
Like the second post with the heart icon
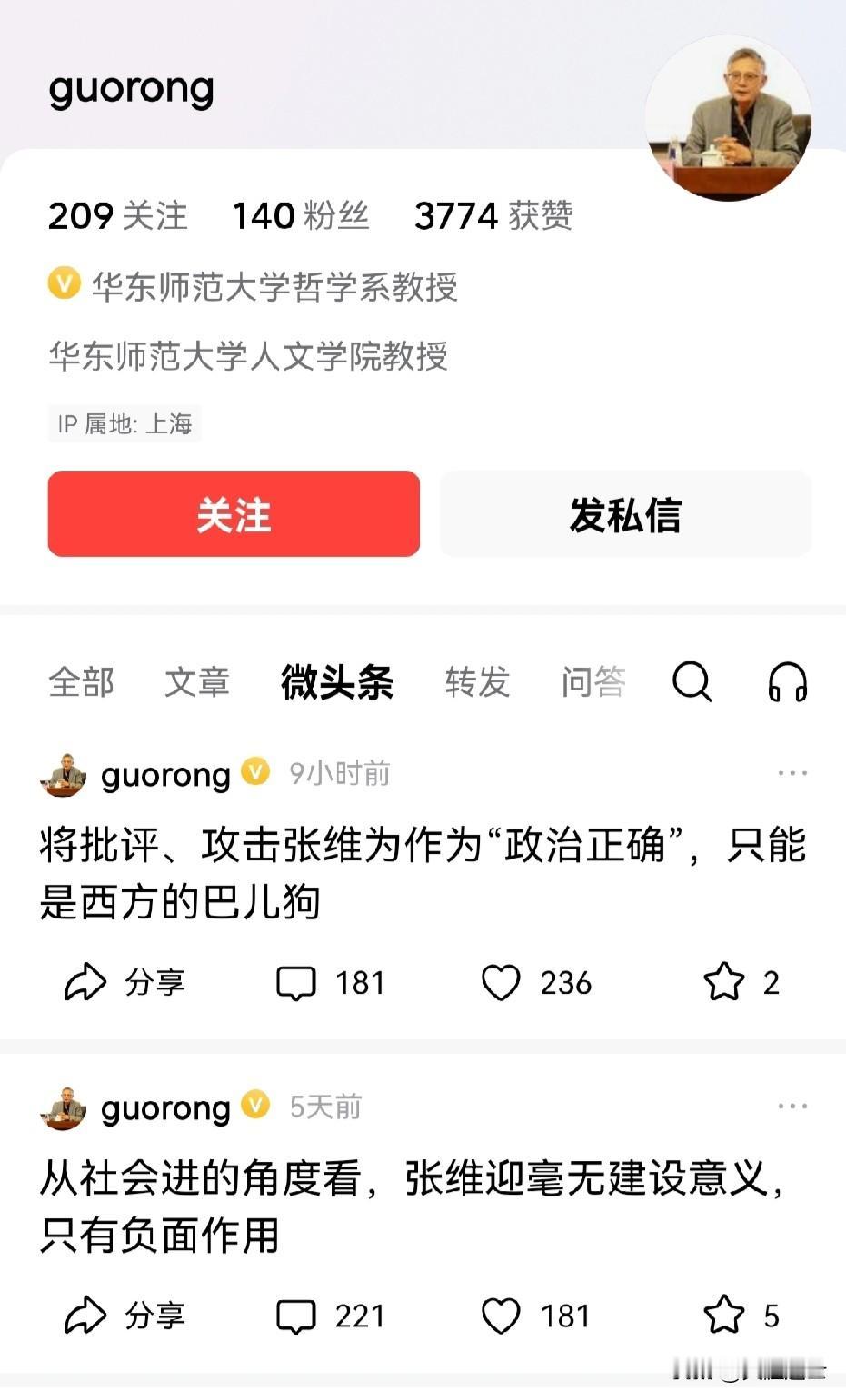click(x=535, y=1315)
